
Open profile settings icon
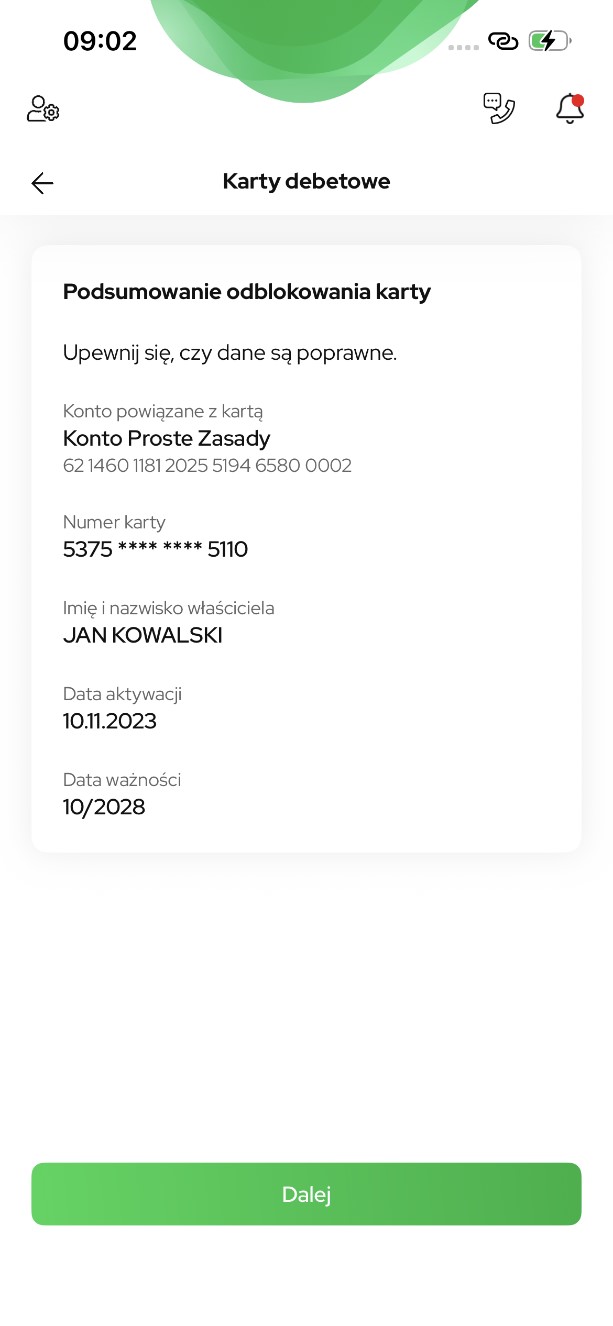click(43, 109)
